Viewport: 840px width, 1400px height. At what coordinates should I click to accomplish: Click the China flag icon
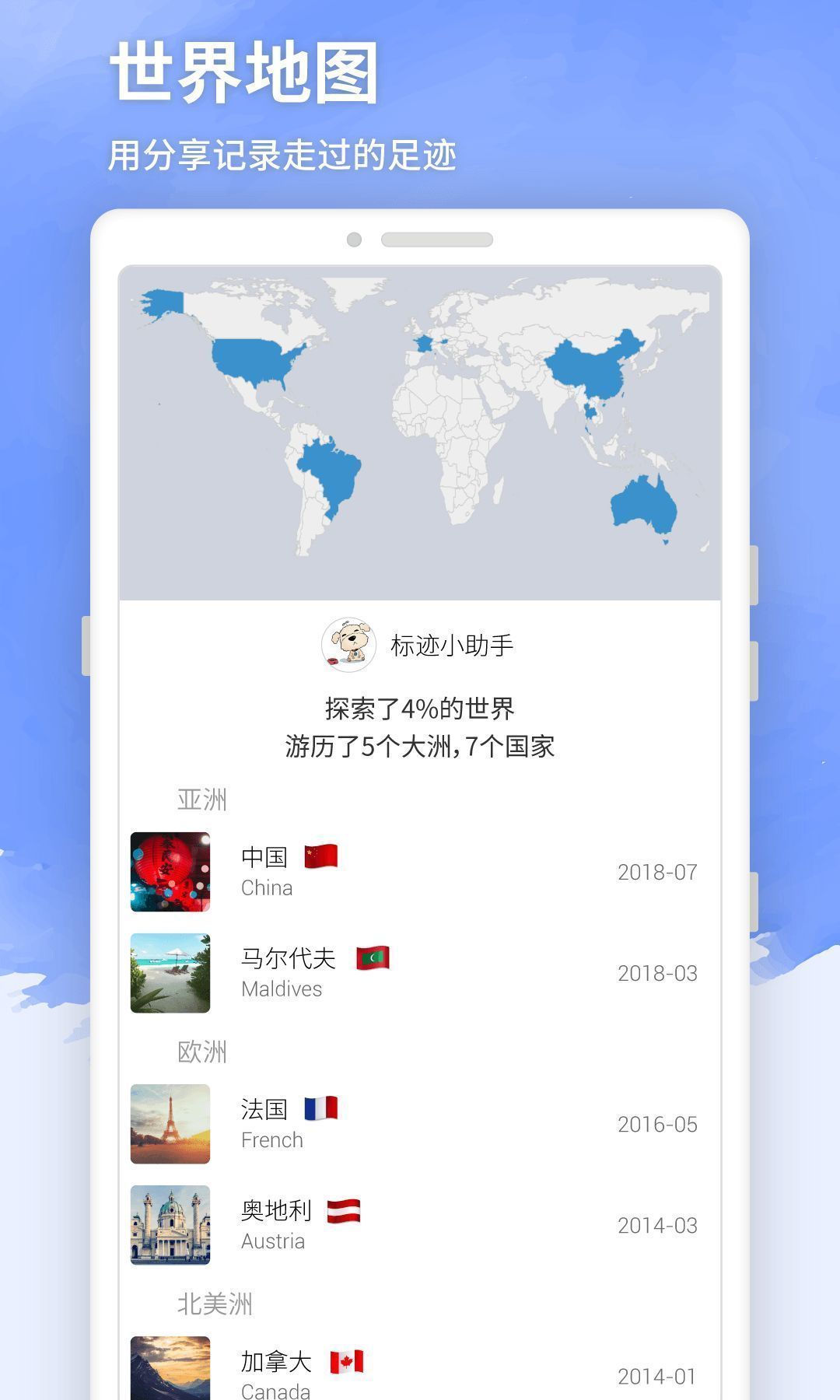tap(321, 857)
